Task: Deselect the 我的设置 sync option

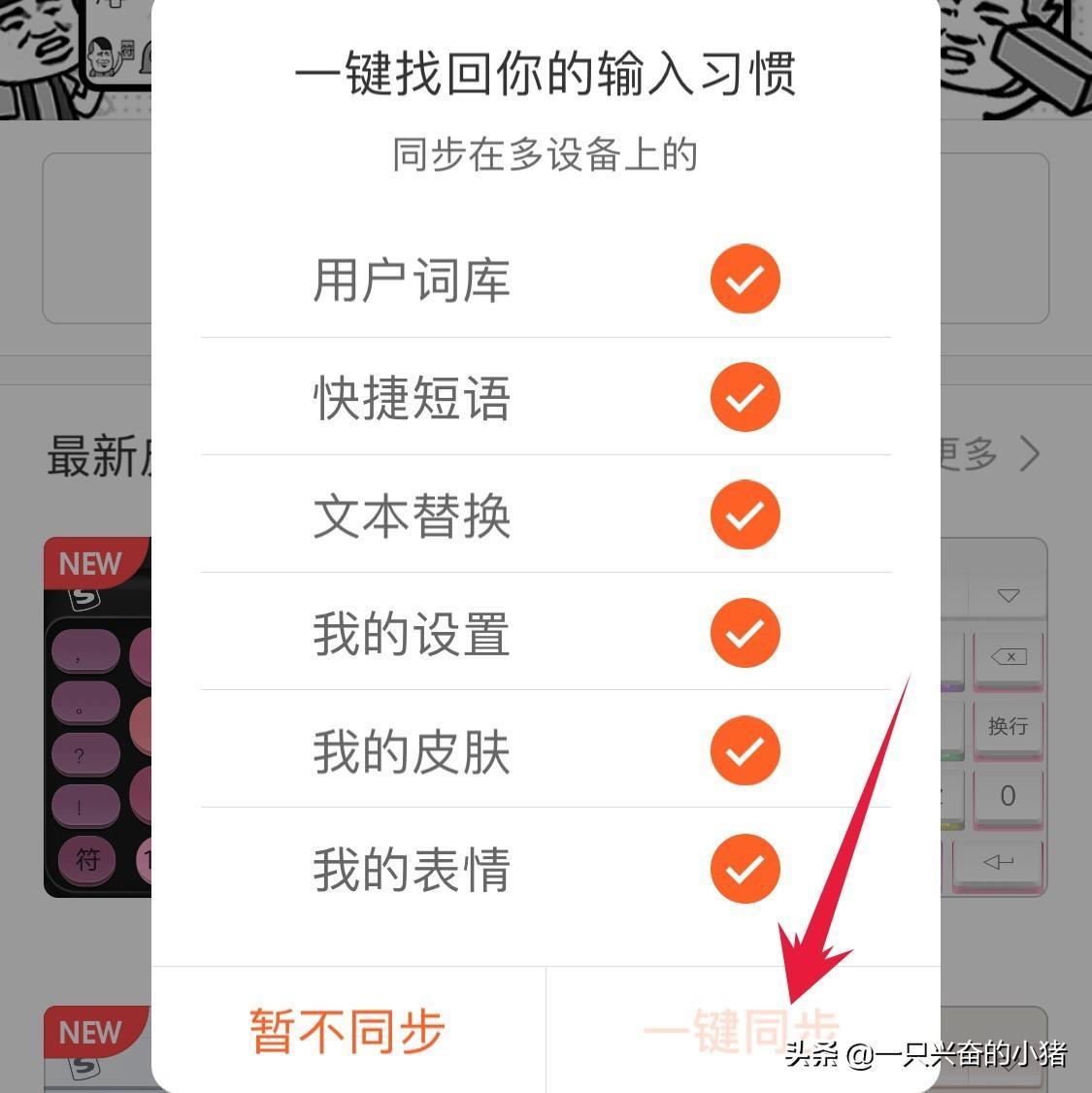Action: pos(745,633)
